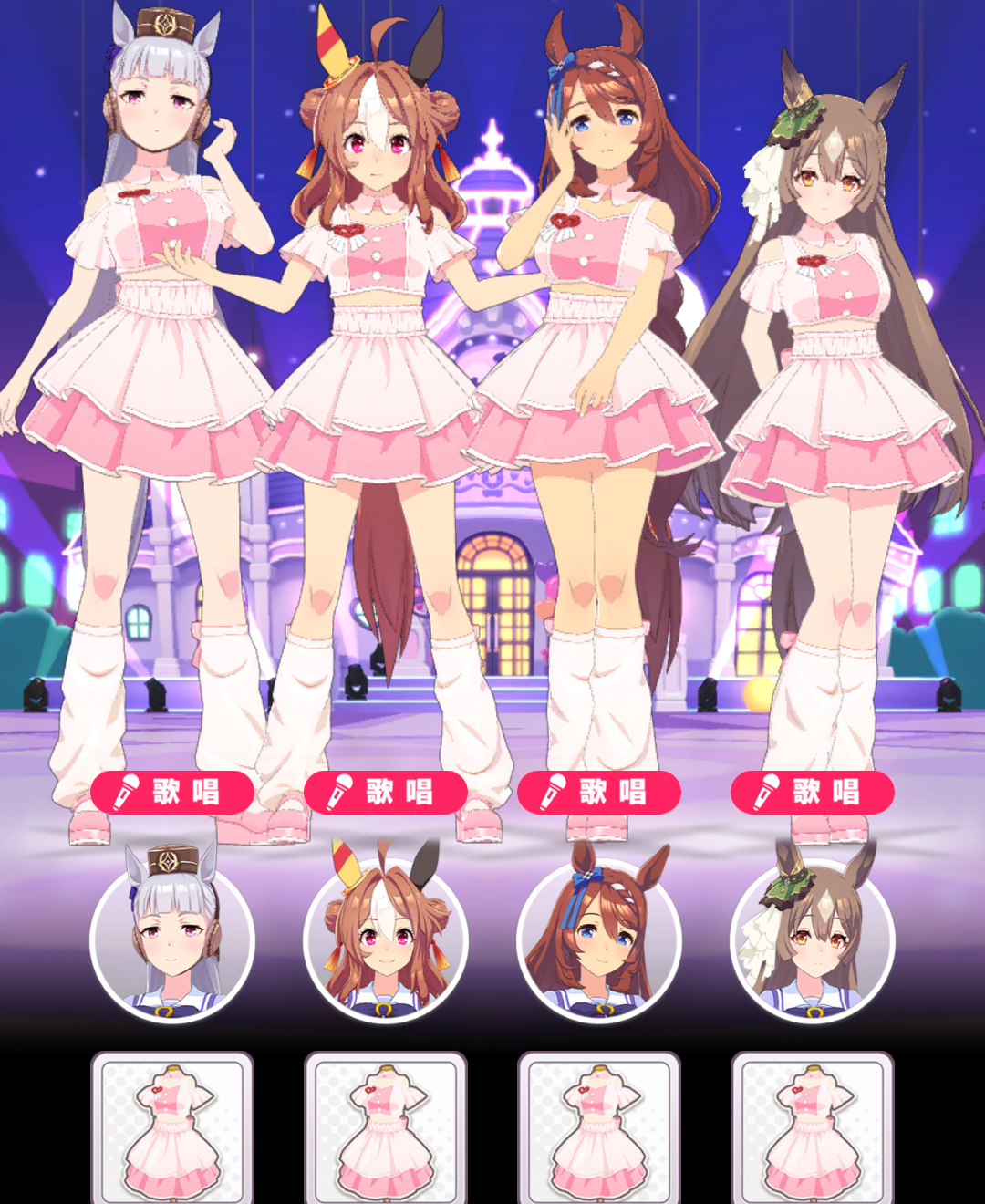Viewport: 985px width, 1204px height.
Task: Tap 歌唱 button under the striped-horn hat girl
Action: click(x=386, y=792)
